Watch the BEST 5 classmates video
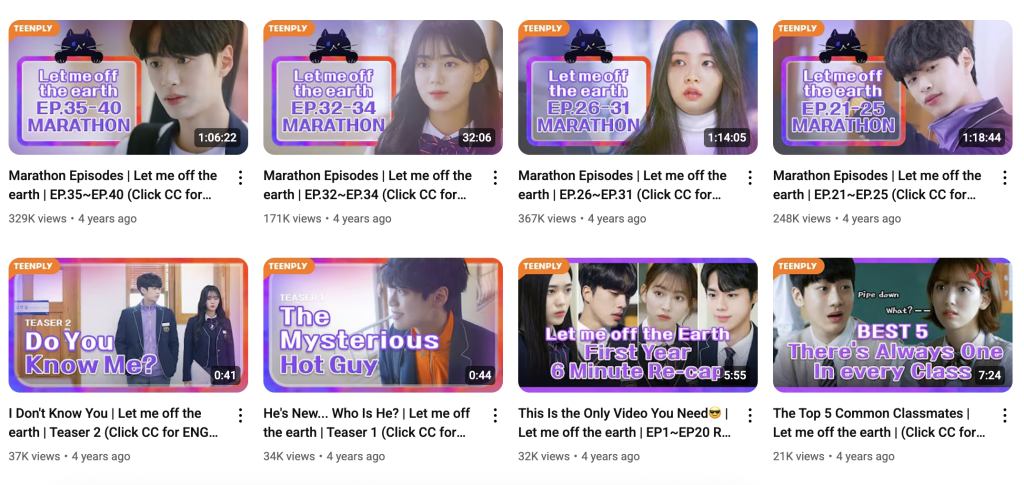Viewport: 1024px width, 485px height. (x=892, y=325)
